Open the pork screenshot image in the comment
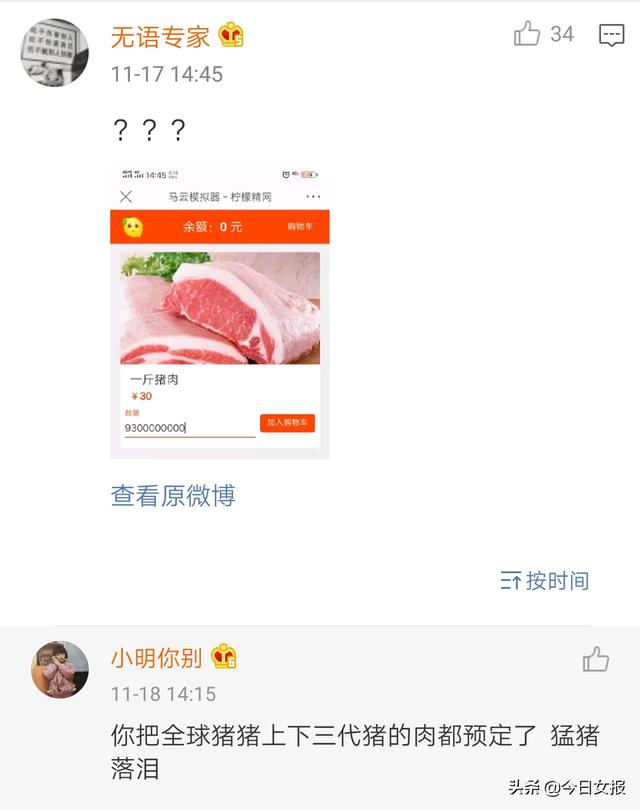 tap(220, 310)
